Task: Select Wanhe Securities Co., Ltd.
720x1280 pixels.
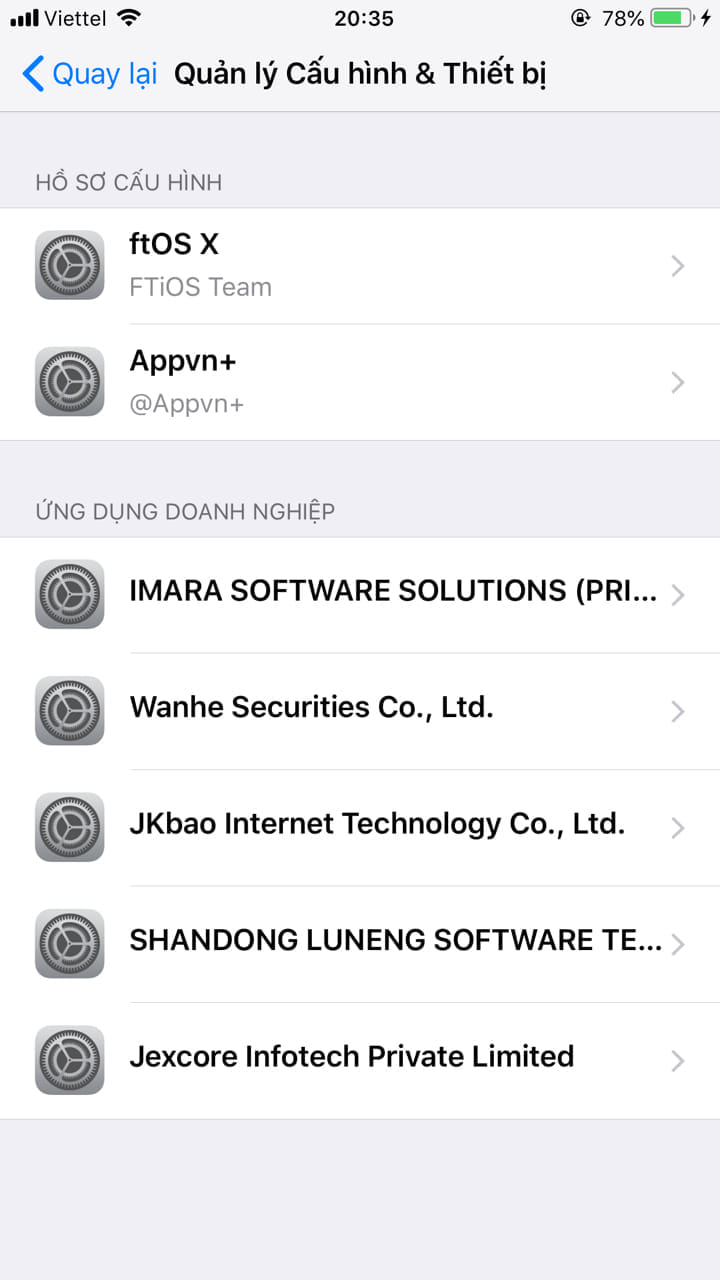Action: (360, 710)
